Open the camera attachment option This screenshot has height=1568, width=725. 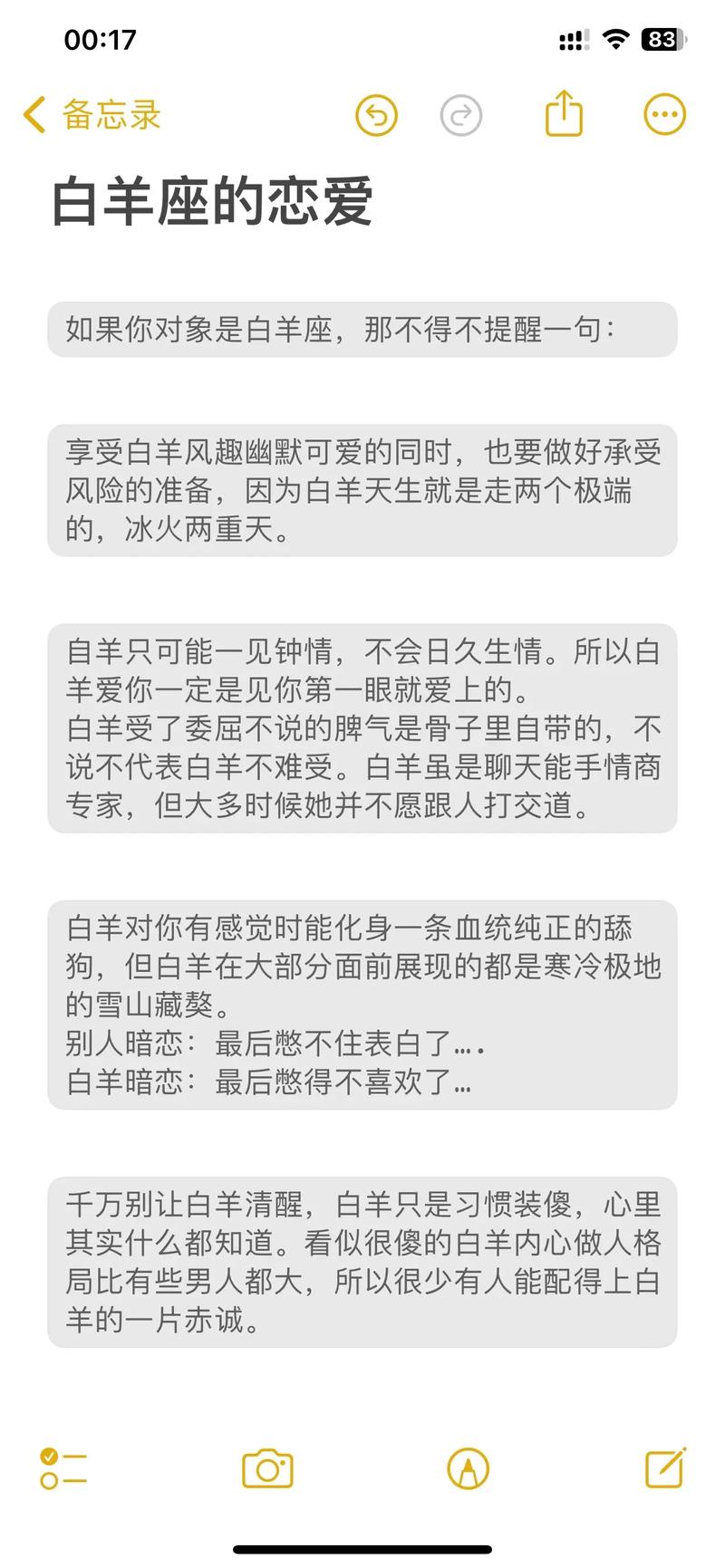[267, 1468]
